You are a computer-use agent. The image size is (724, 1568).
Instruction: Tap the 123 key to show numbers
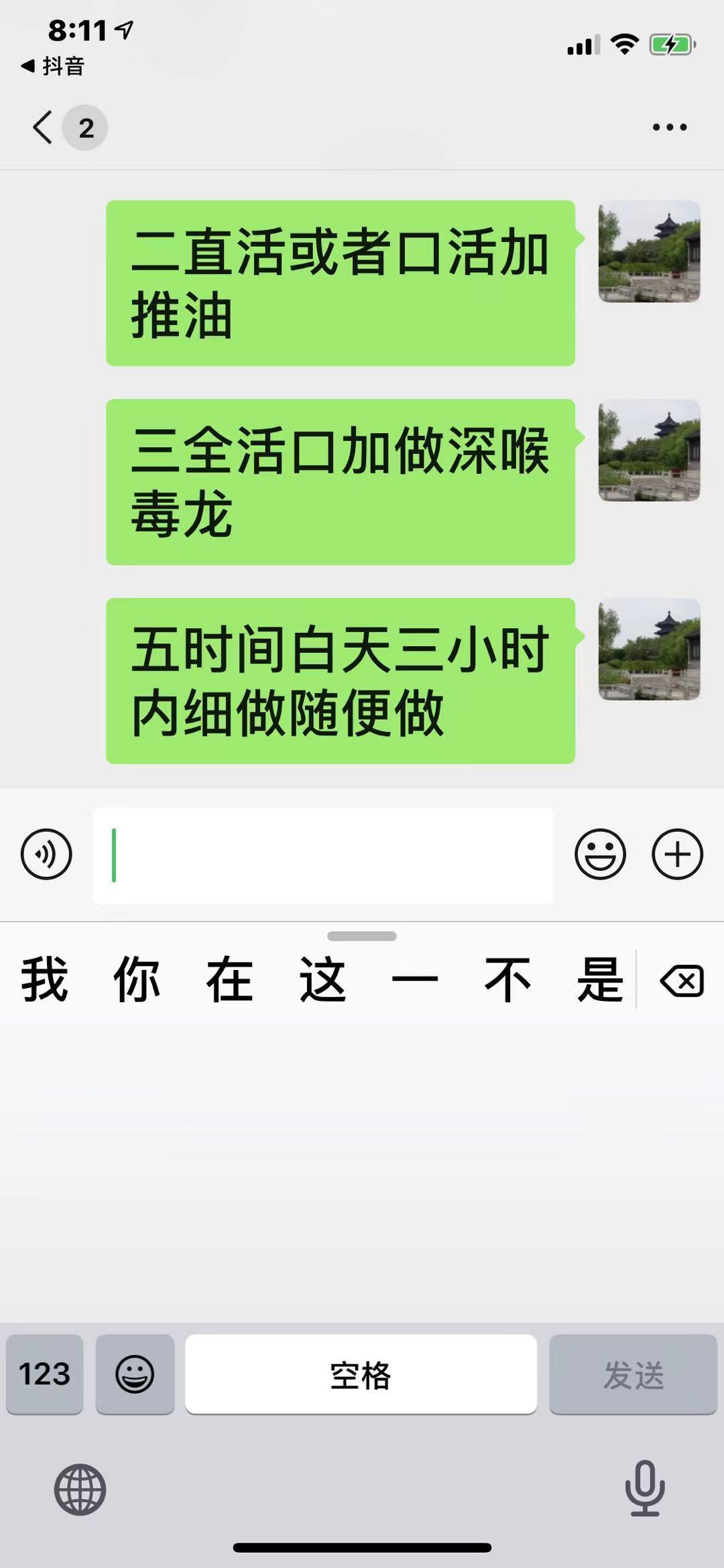point(44,1374)
